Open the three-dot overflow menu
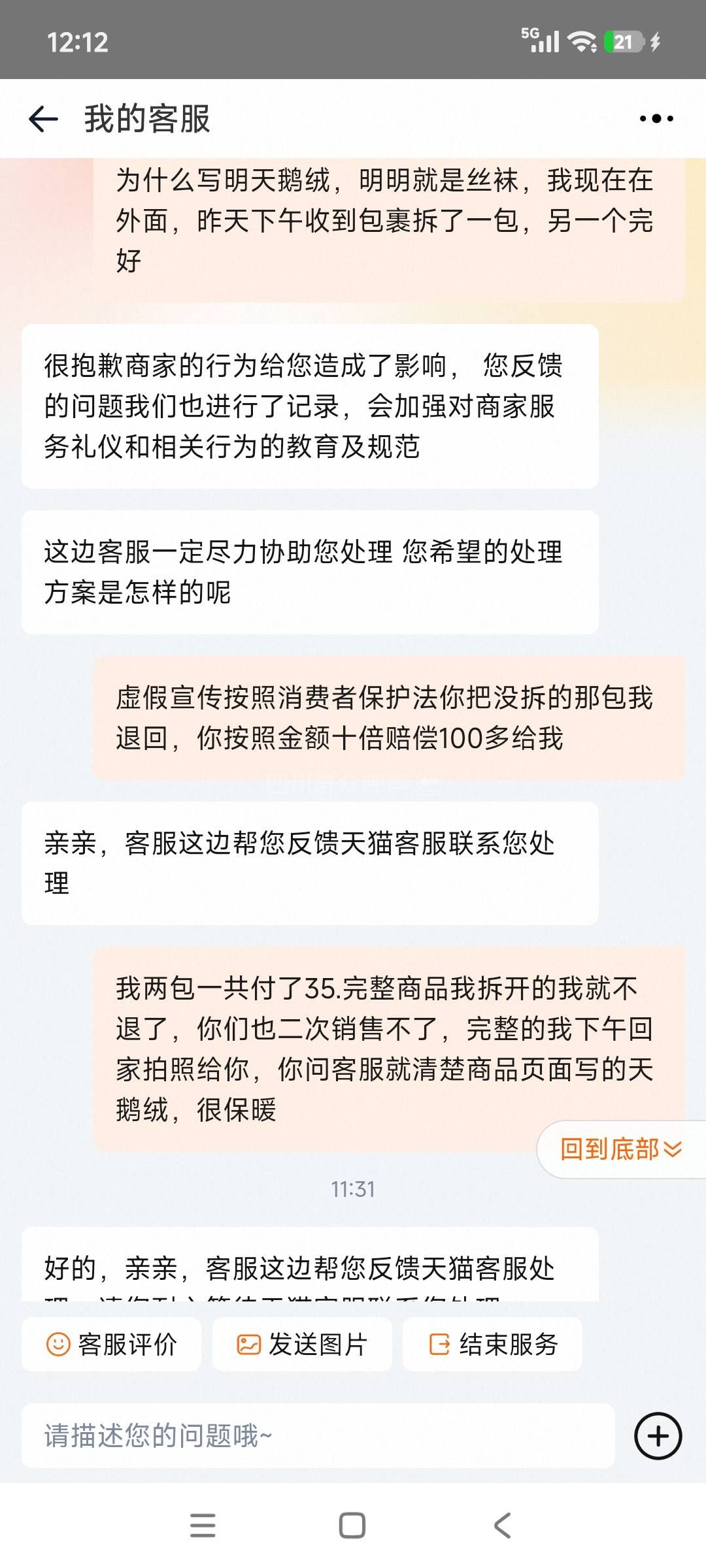 (656, 119)
